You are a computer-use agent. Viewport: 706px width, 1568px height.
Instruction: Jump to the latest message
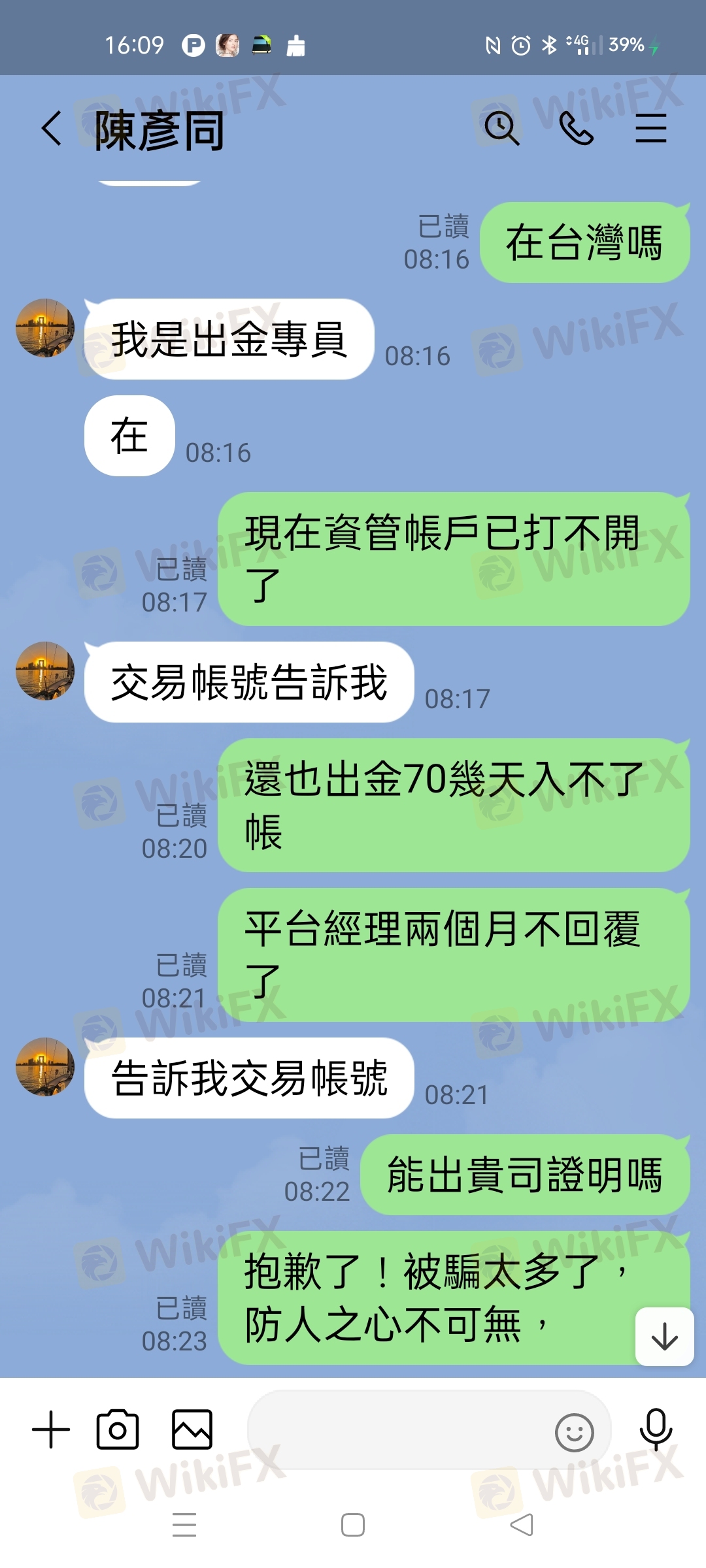point(664,1337)
